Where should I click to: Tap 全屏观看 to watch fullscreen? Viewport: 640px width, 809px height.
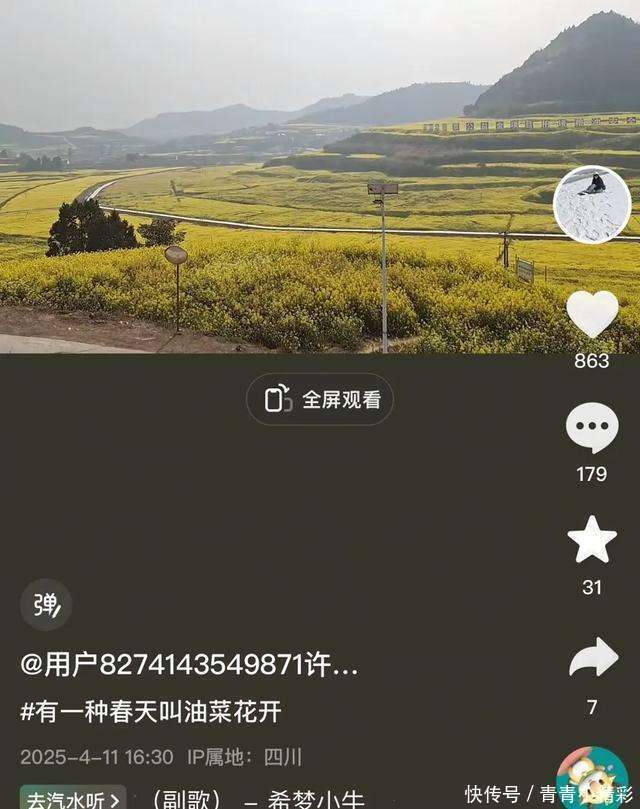coord(320,400)
